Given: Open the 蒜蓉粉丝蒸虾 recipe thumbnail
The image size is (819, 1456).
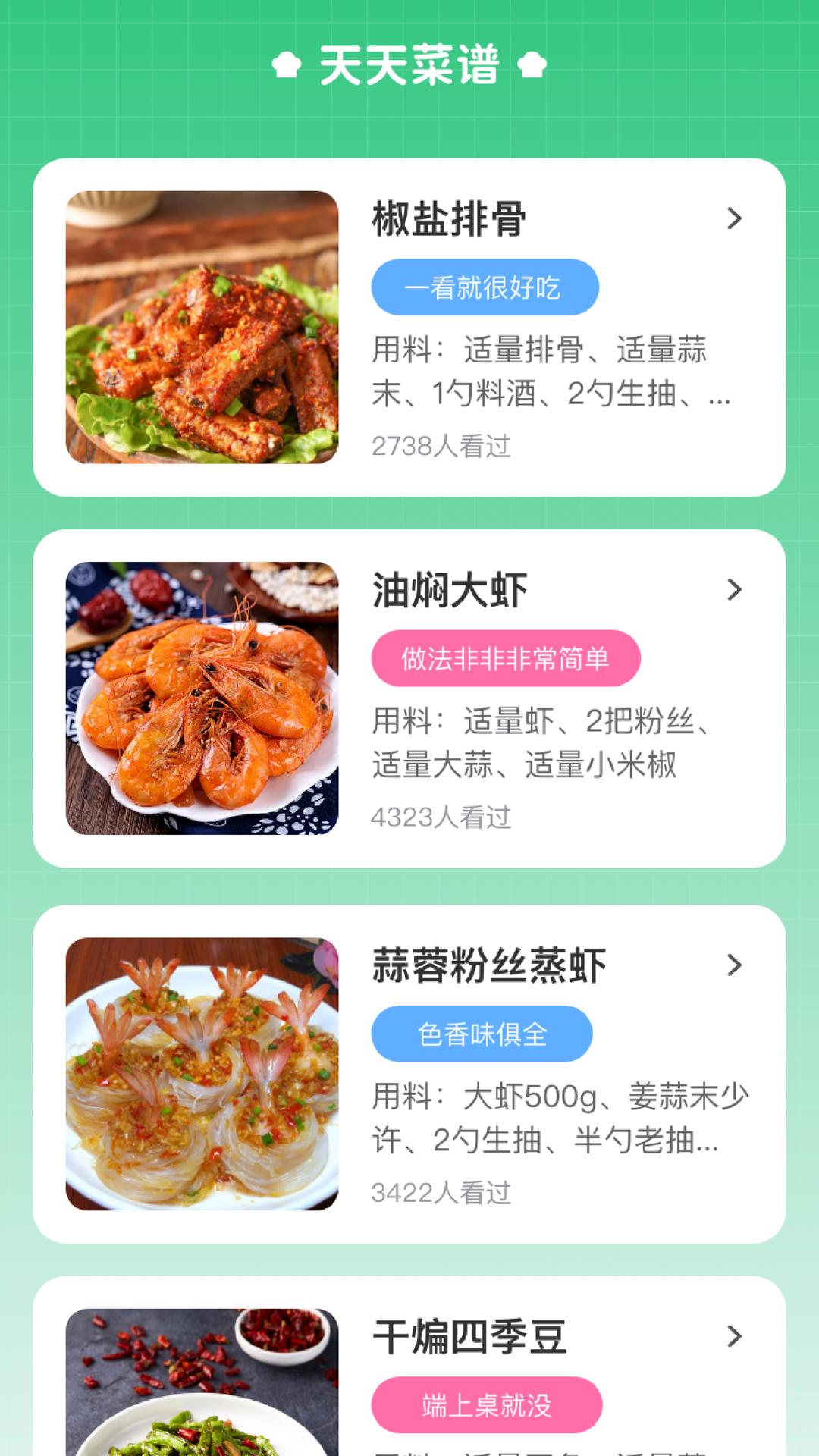Looking at the screenshot, I should [202, 1073].
